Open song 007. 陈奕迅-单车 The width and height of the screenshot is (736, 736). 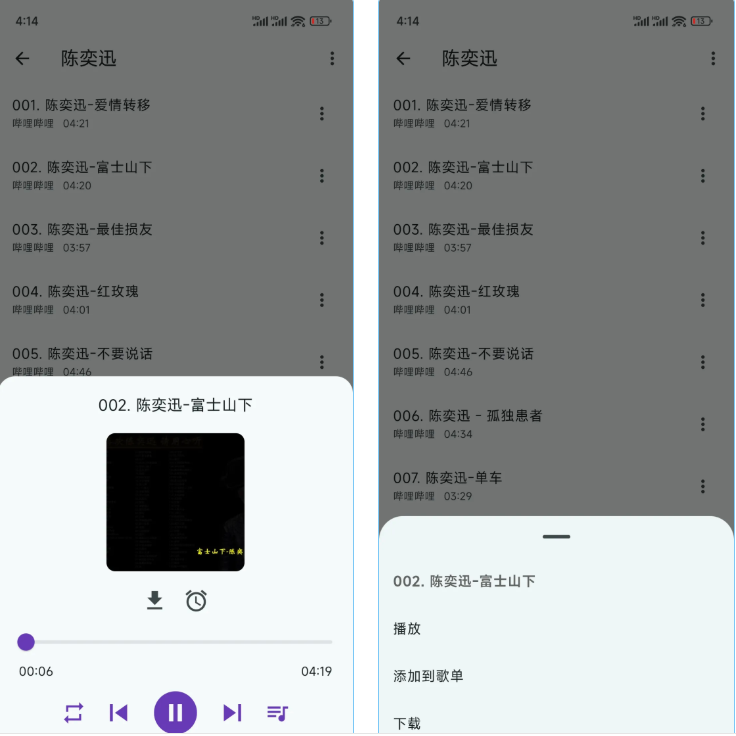(448, 478)
